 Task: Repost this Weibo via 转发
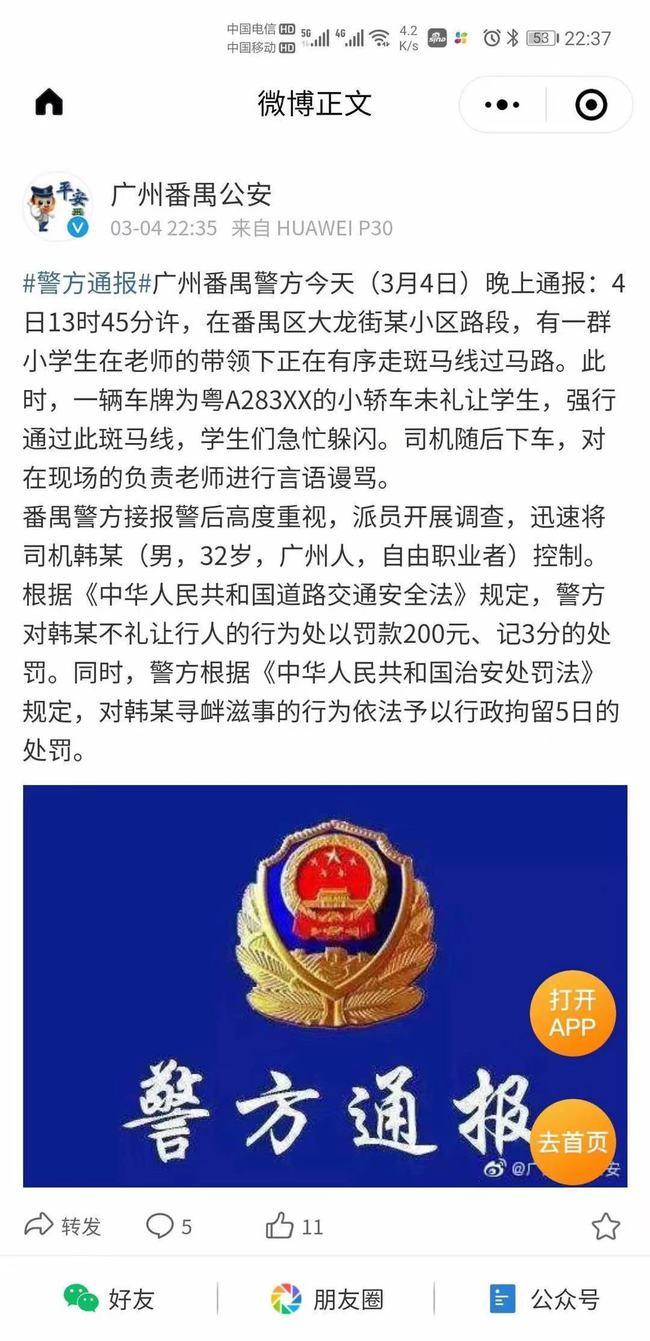pos(63,1226)
